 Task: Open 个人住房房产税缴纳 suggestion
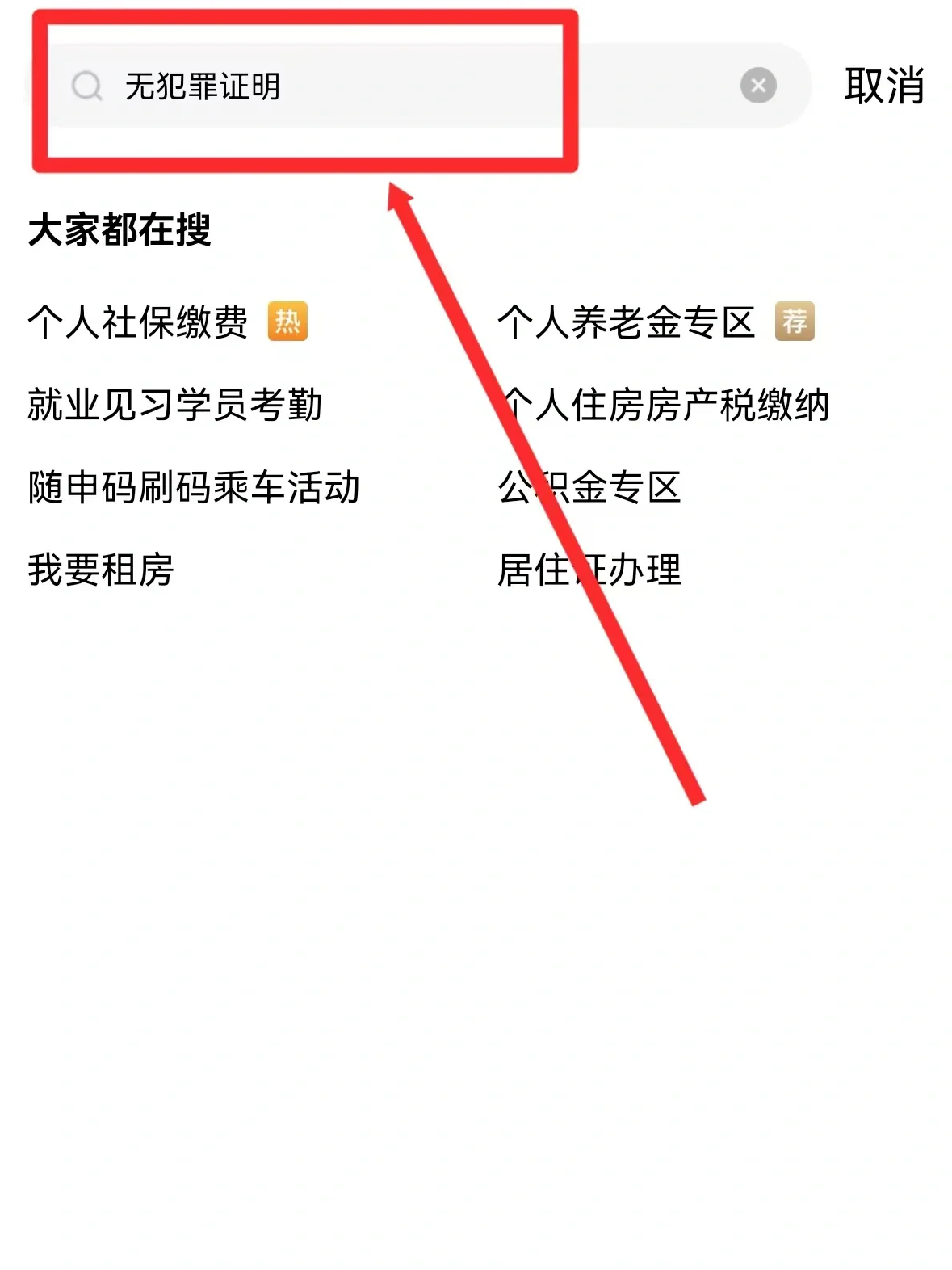click(664, 405)
